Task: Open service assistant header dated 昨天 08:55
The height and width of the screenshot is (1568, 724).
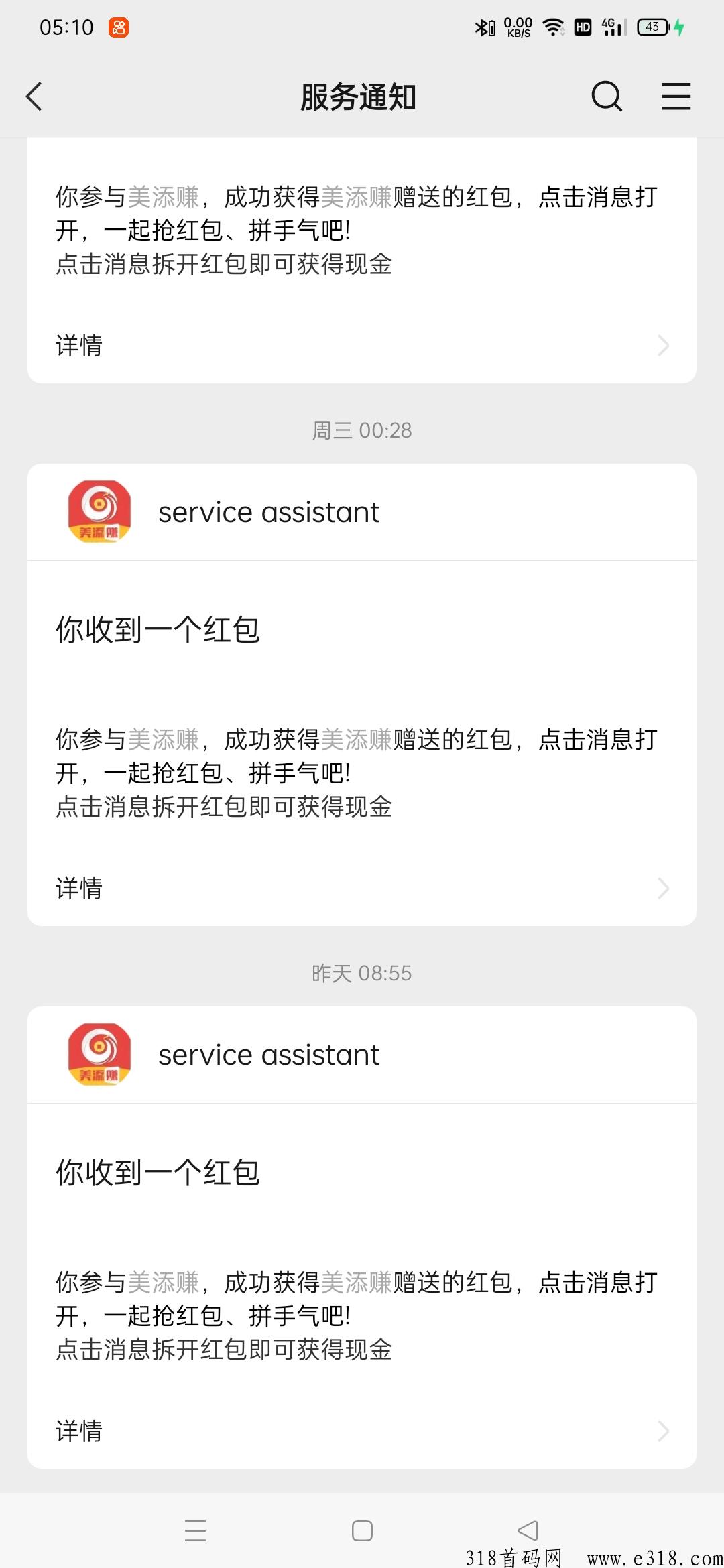Action: (362, 1055)
